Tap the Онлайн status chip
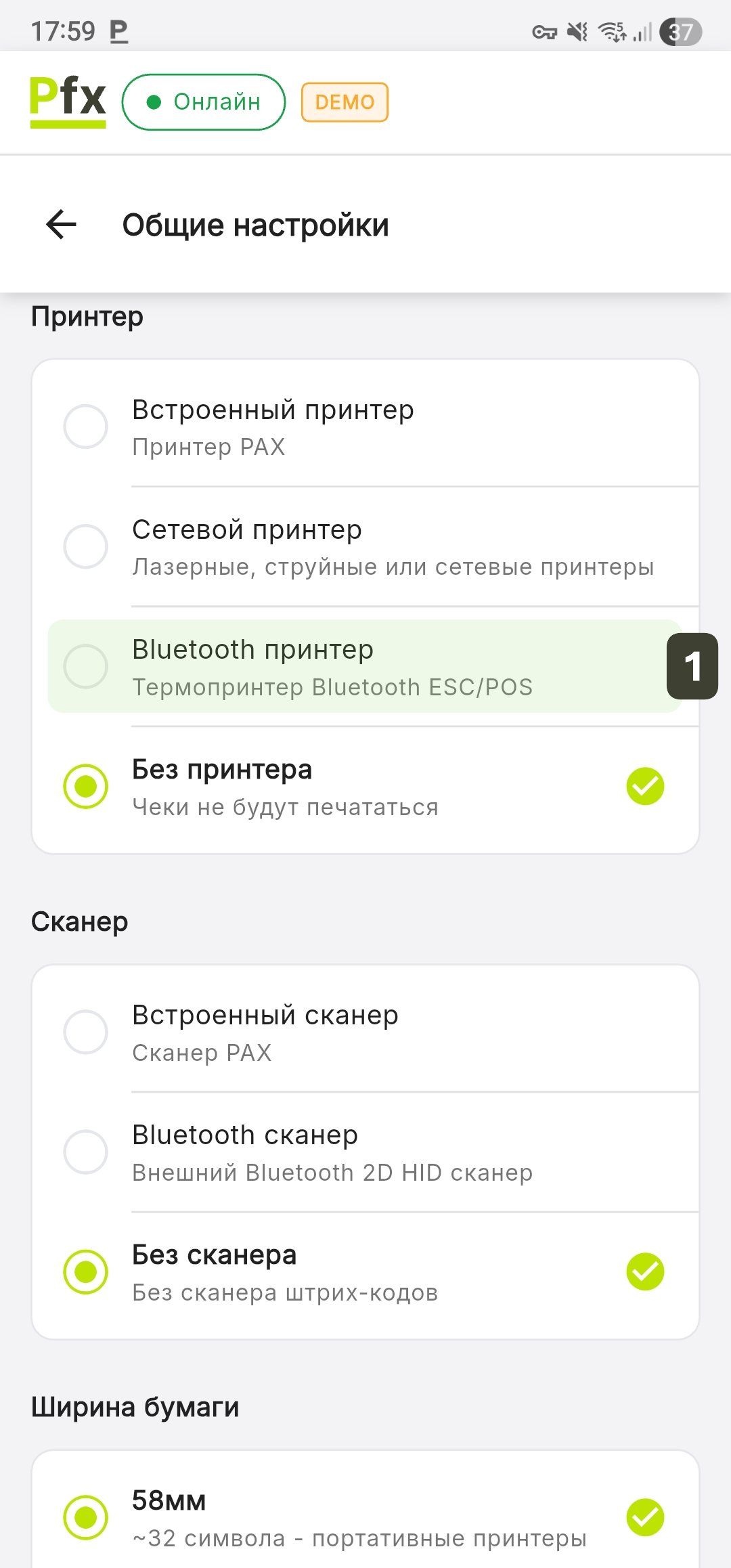 204,102
